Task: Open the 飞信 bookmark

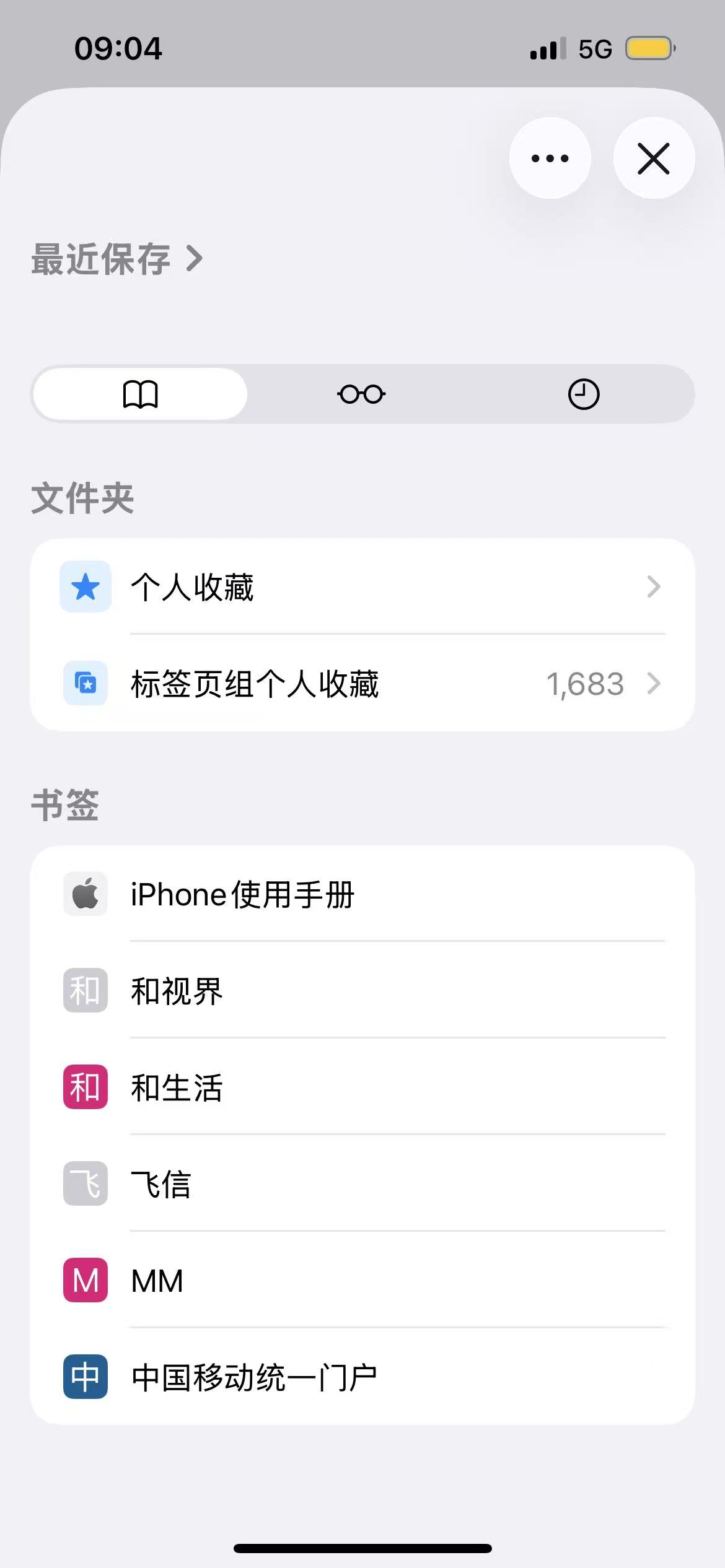Action: coord(362,1184)
